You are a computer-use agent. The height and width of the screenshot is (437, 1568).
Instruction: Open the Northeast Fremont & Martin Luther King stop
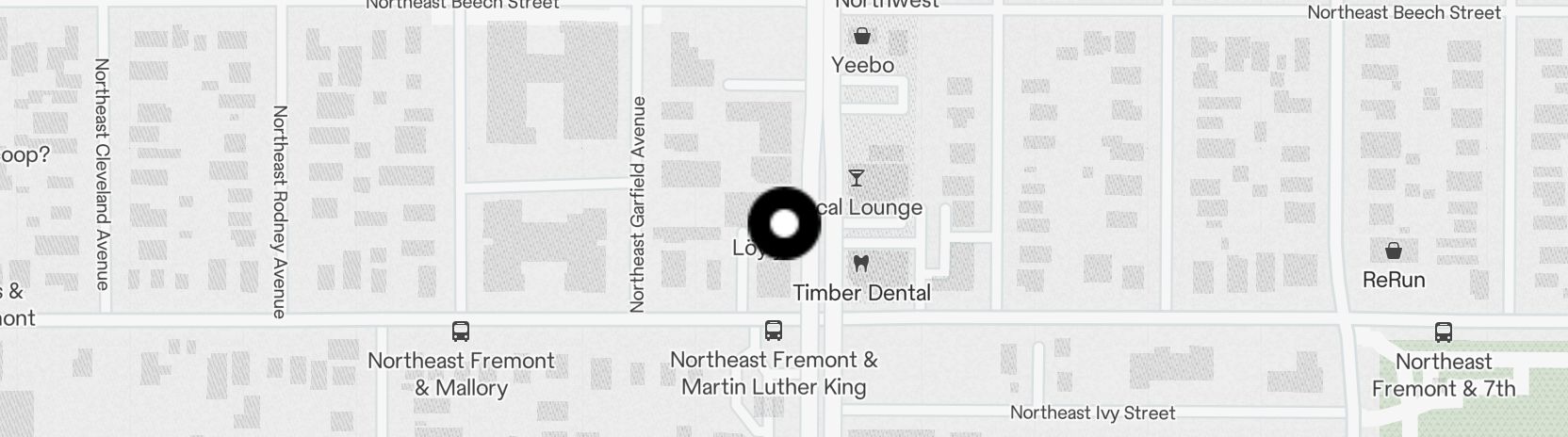pos(774,331)
